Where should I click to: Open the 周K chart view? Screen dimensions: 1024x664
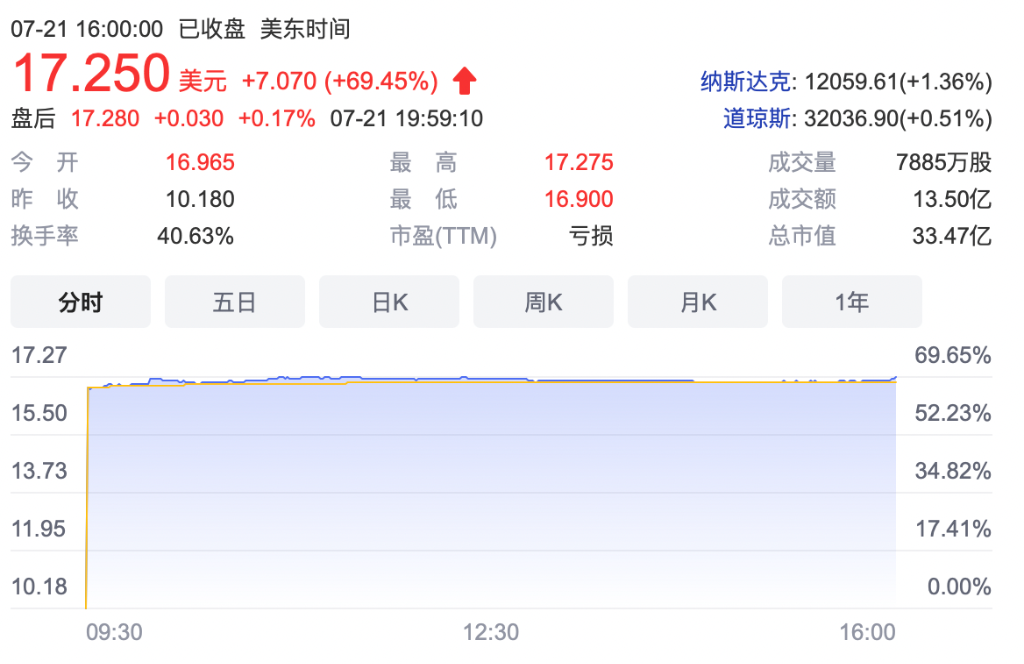pyautogui.click(x=543, y=302)
